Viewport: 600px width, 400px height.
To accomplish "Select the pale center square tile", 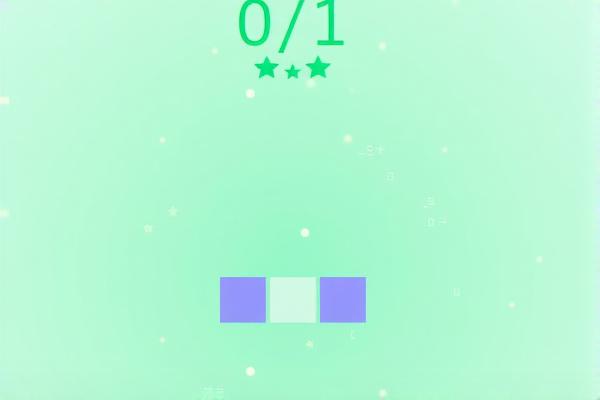I will [293, 300].
